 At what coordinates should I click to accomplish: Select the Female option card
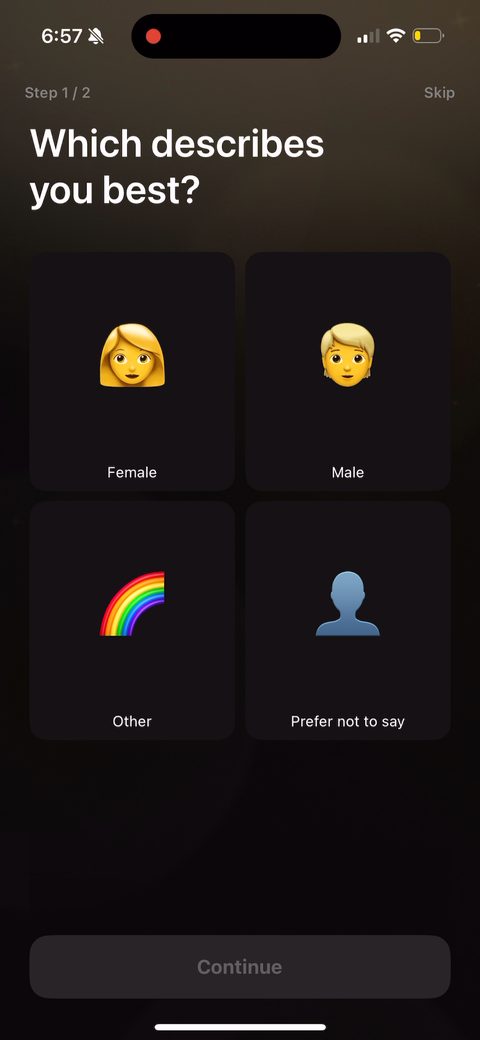point(132,371)
